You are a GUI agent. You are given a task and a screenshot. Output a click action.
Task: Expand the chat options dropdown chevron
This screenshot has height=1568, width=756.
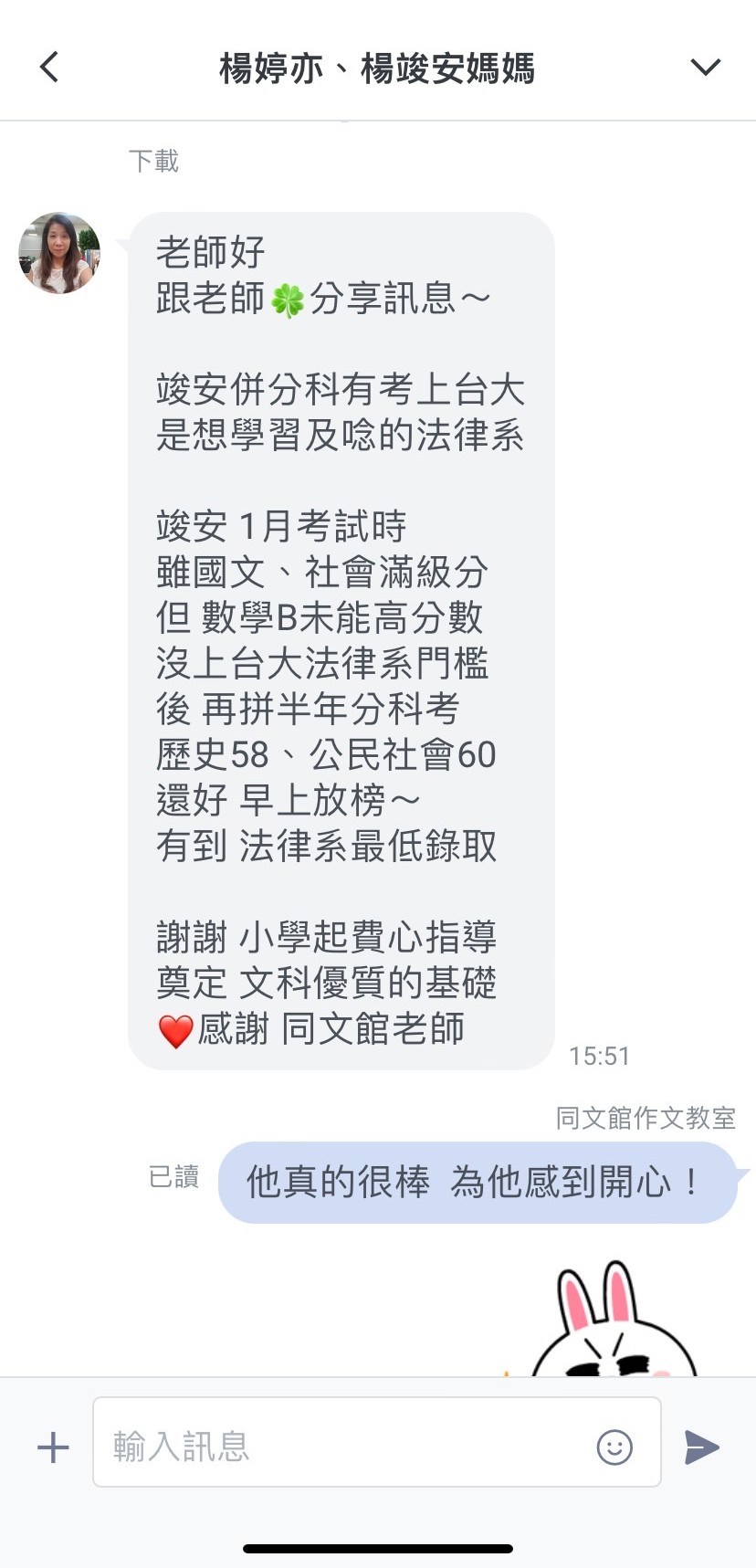tap(705, 67)
